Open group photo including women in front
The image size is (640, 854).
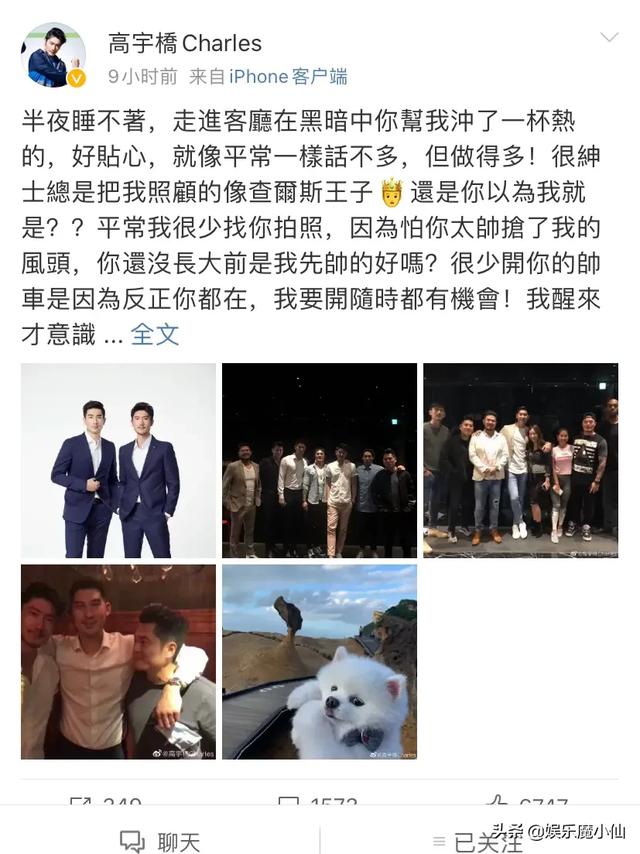tap(520, 460)
